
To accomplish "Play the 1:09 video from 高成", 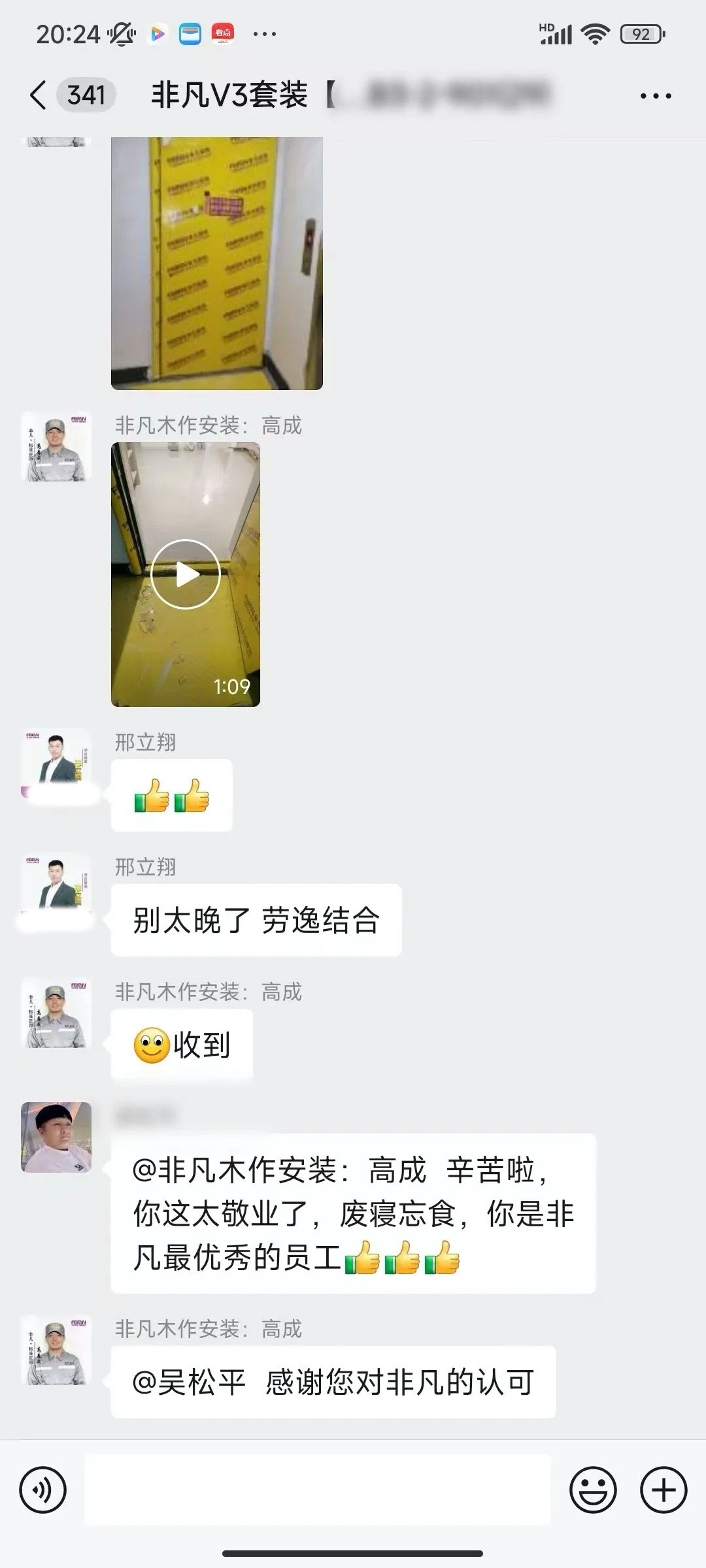I will click(x=186, y=574).
